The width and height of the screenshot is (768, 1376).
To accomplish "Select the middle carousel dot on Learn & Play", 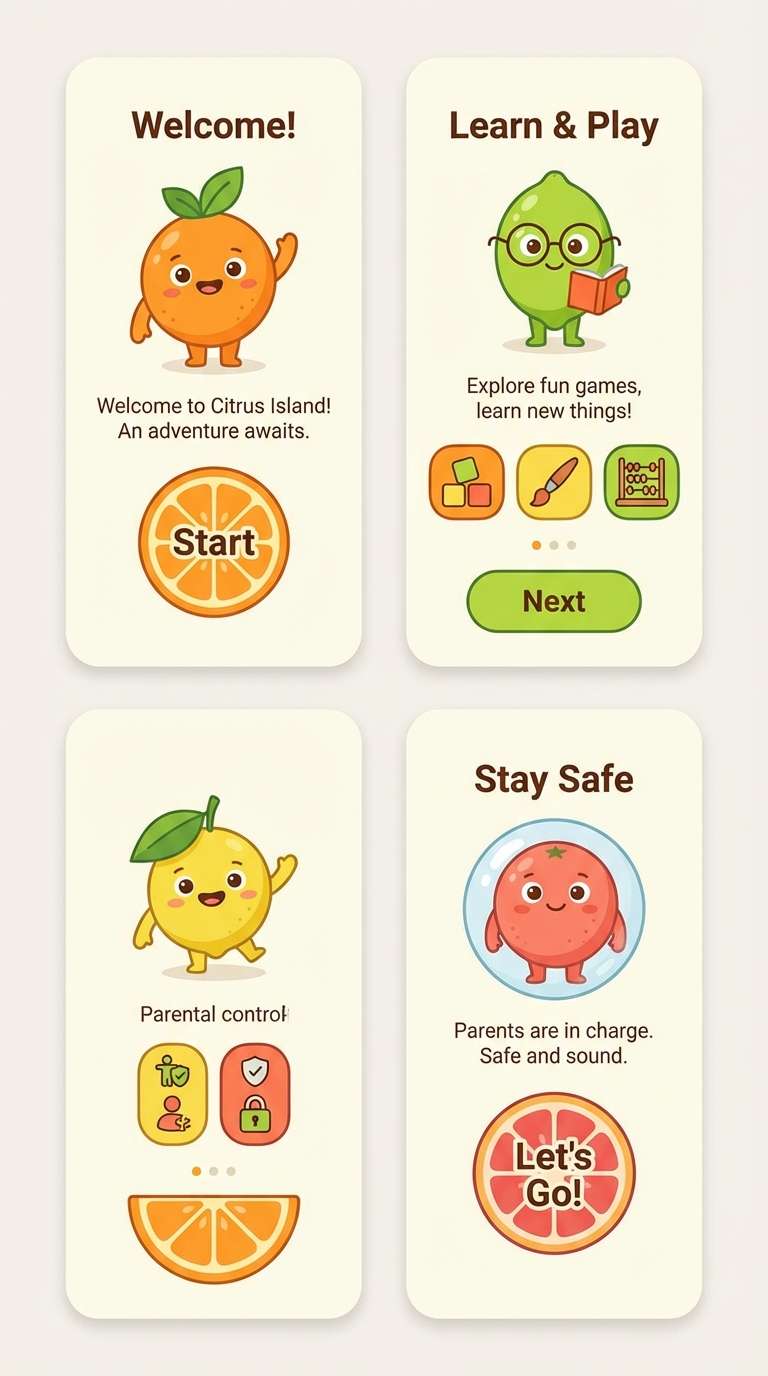I will coord(553,545).
